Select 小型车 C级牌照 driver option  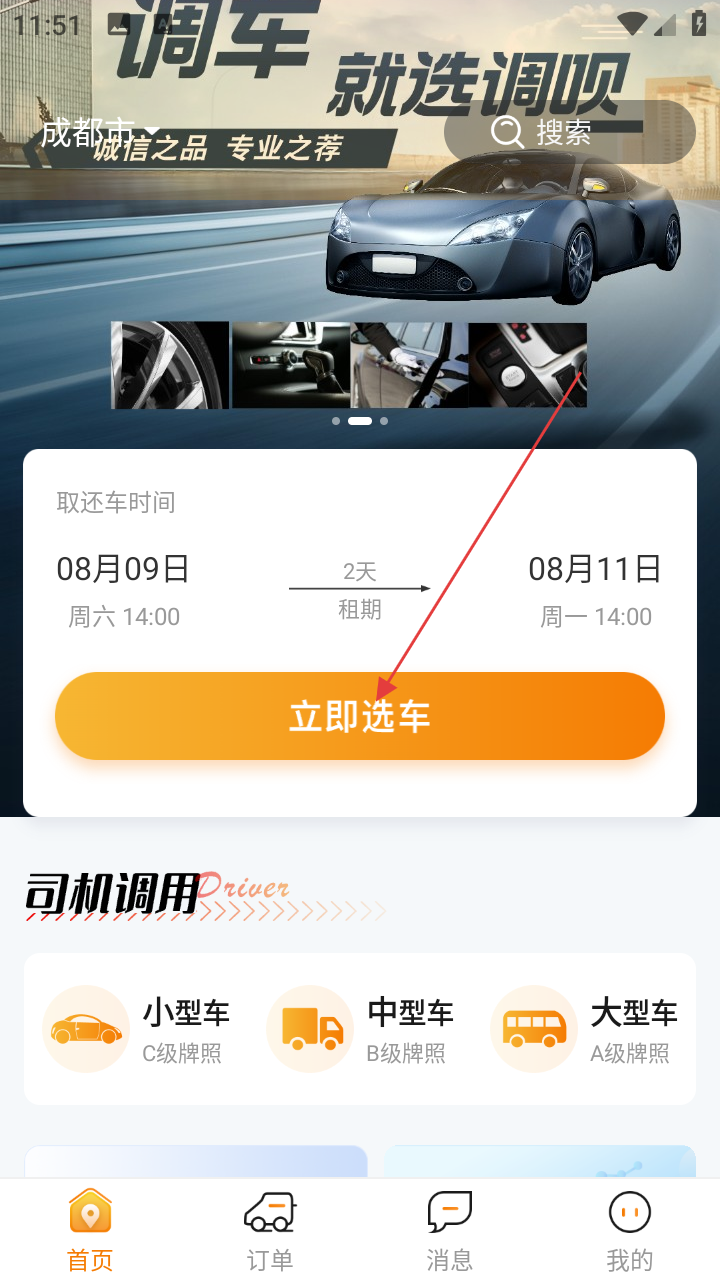click(137, 1029)
